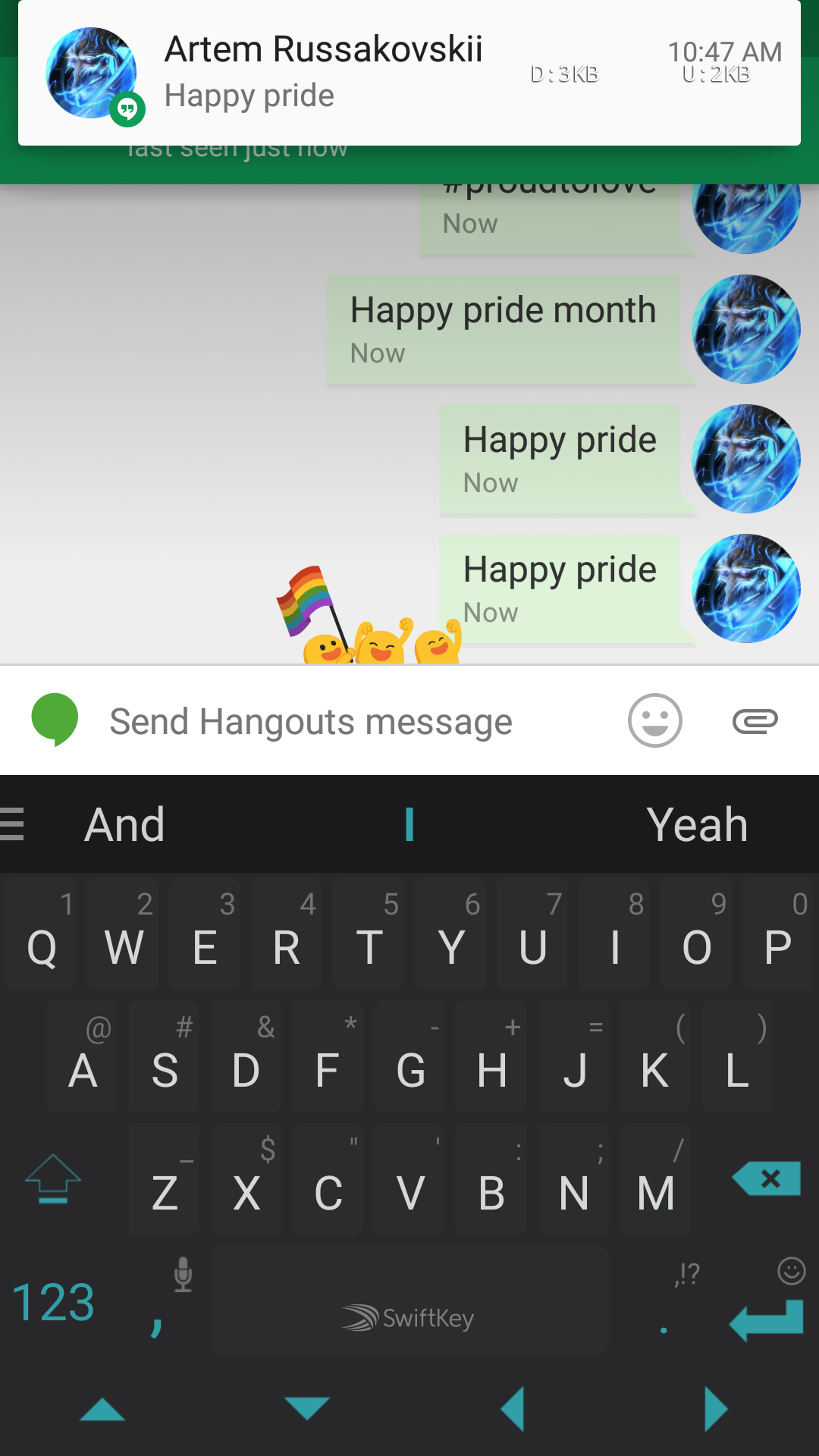Move cursor with the left arrow key
819x1456 pixels.
(x=513, y=1409)
